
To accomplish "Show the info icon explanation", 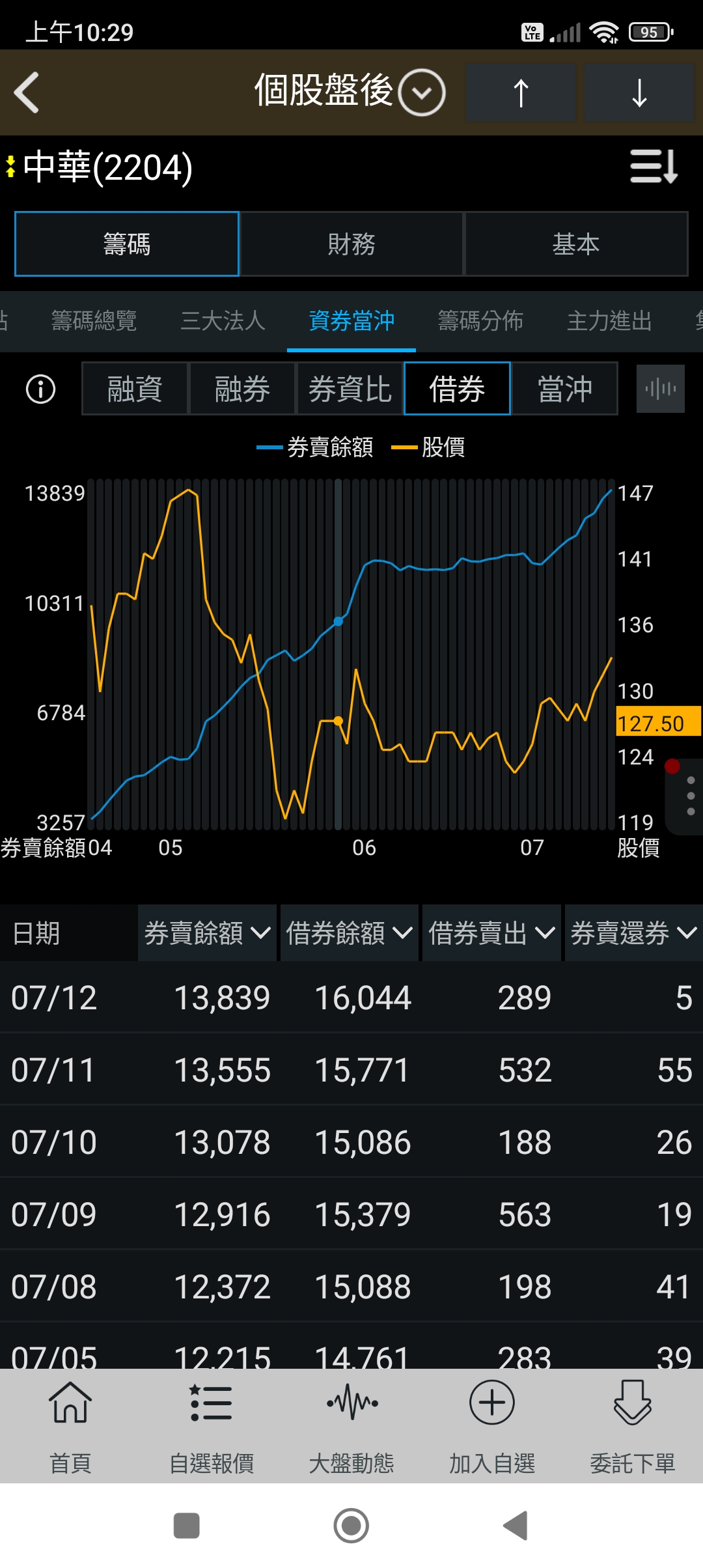I will [40, 389].
